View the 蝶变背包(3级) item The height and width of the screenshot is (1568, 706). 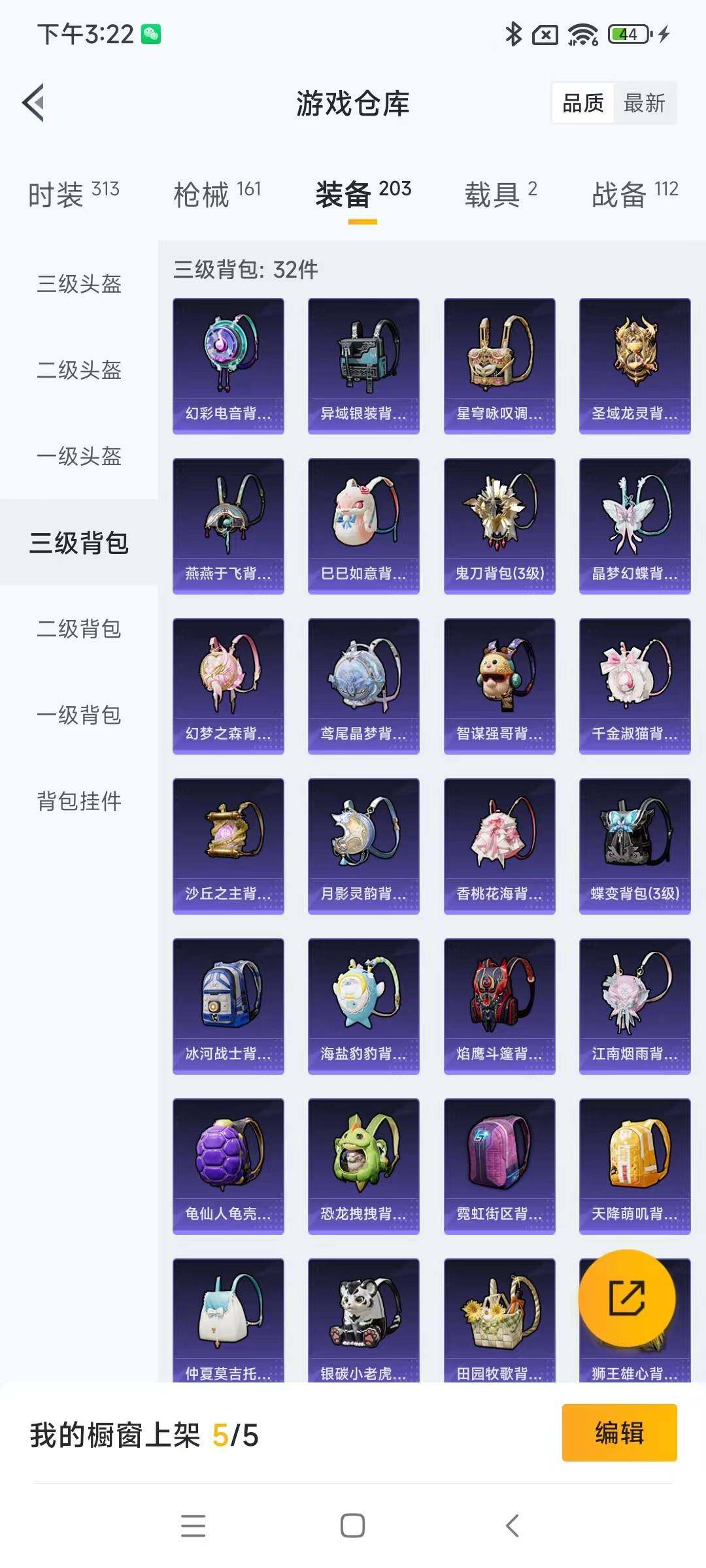pos(635,846)
